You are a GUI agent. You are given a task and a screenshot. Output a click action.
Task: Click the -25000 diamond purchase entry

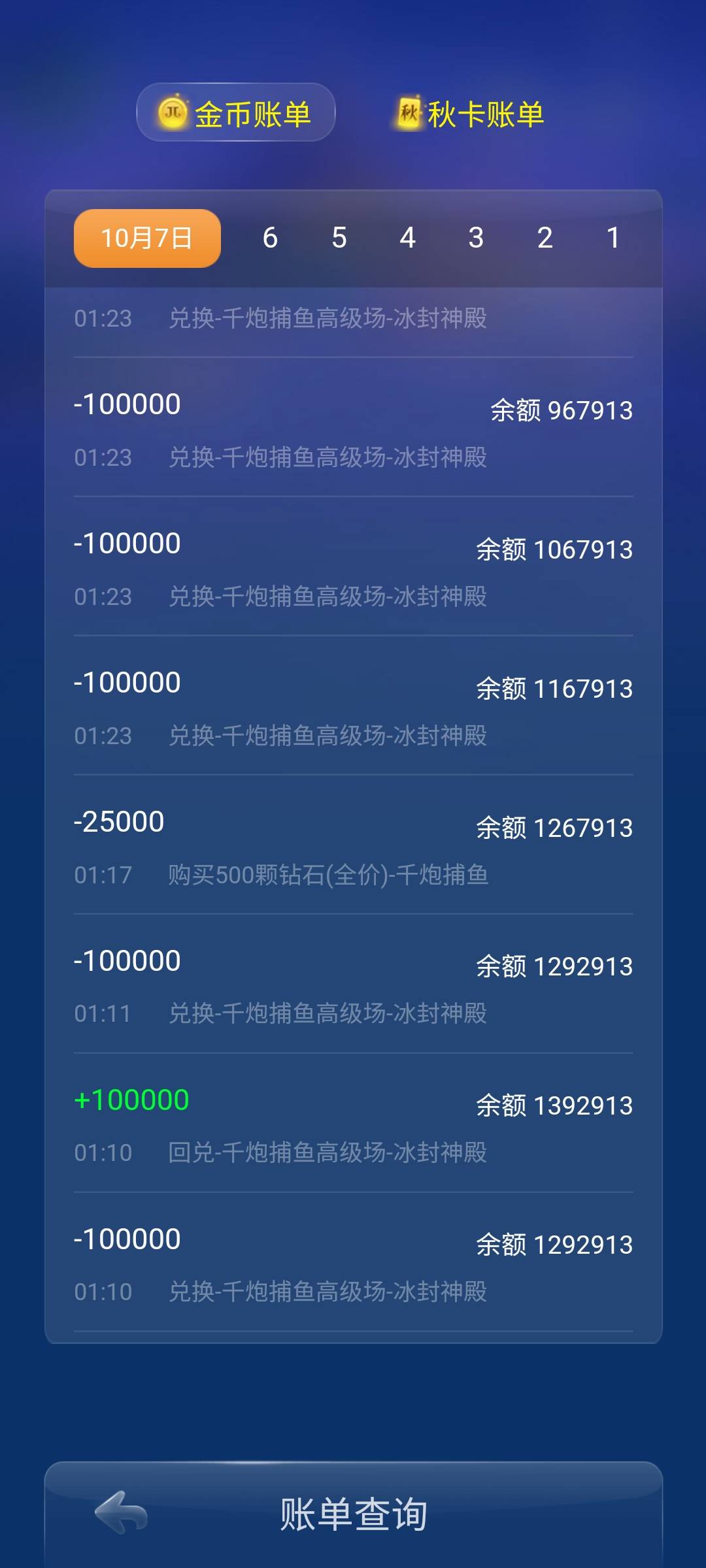[x=353, y=844]
